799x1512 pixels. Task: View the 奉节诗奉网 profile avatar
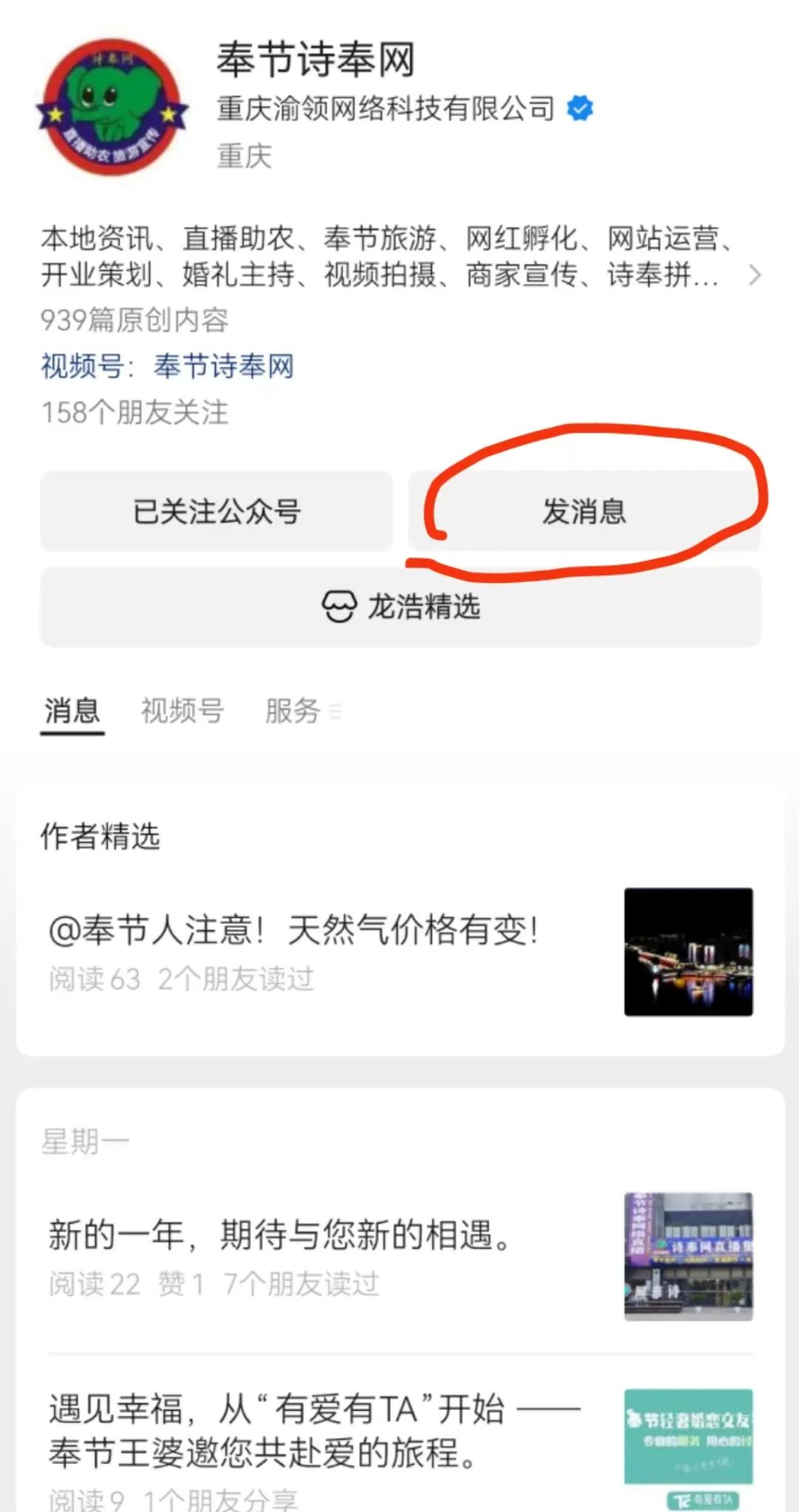[112, 108]
